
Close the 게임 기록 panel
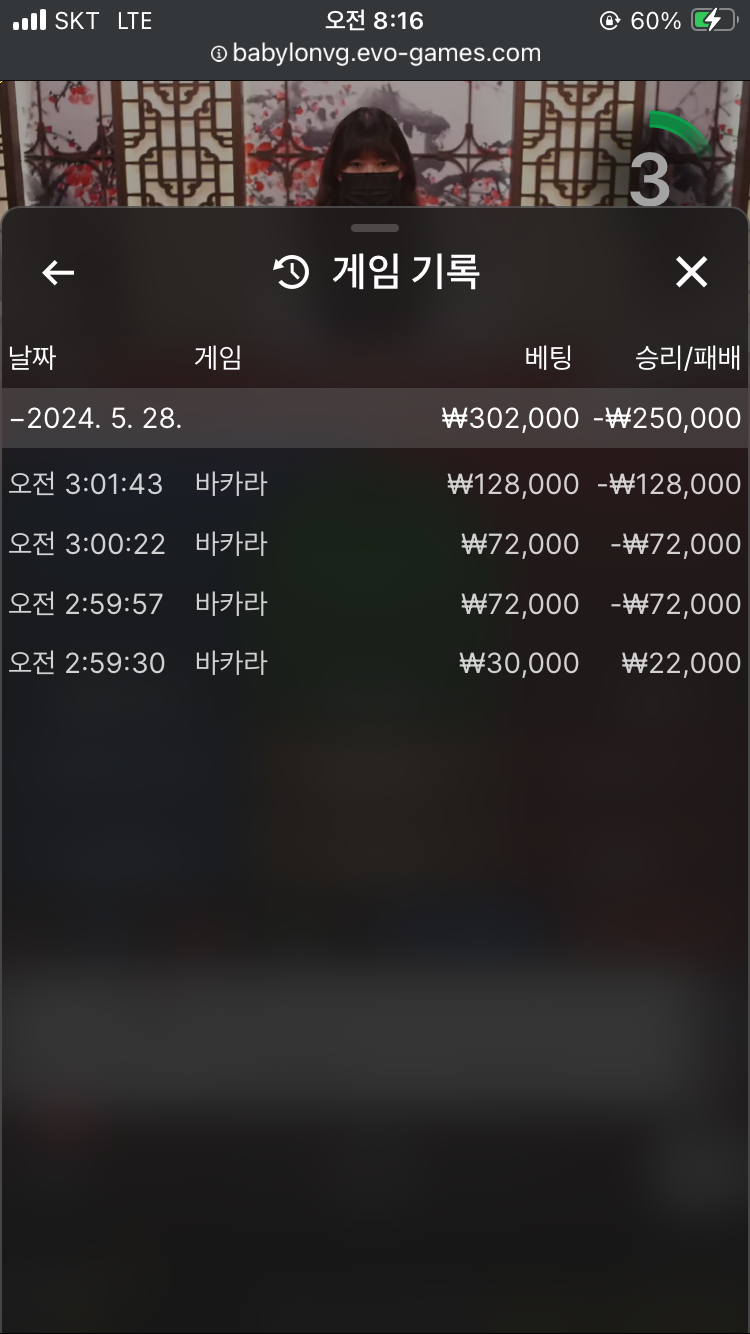point(691,272)
